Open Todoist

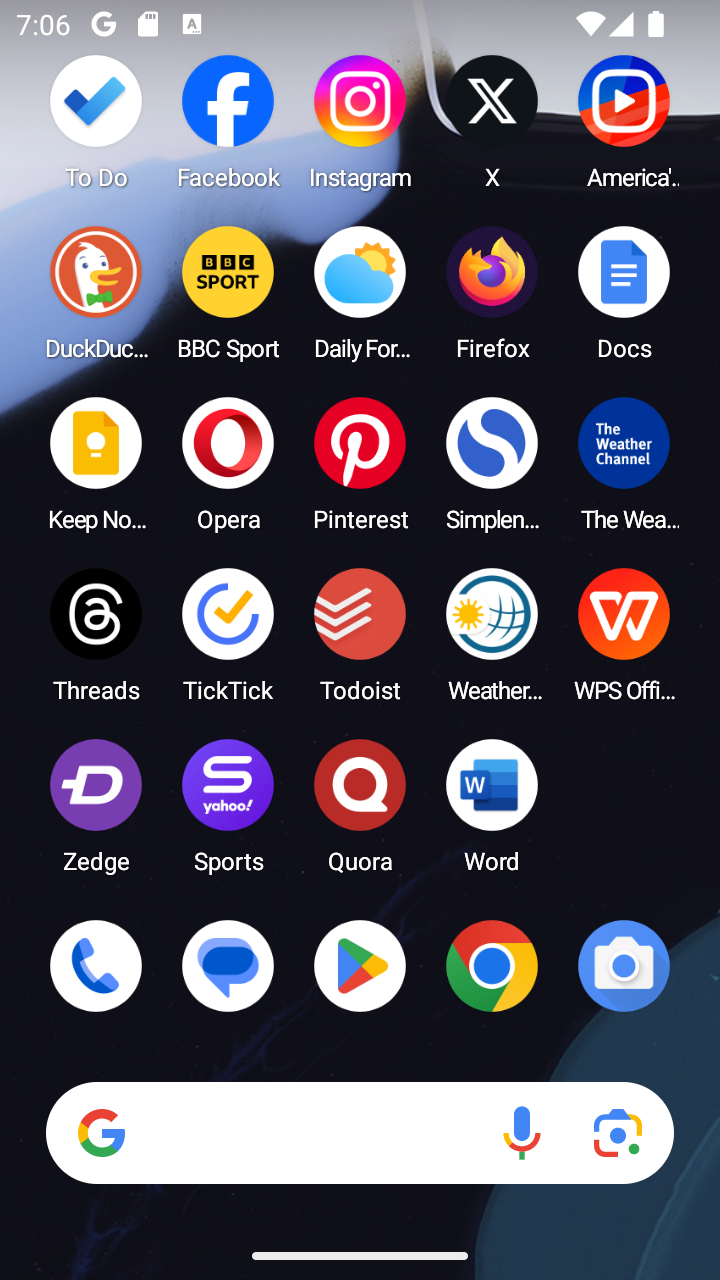coord(360,615)
